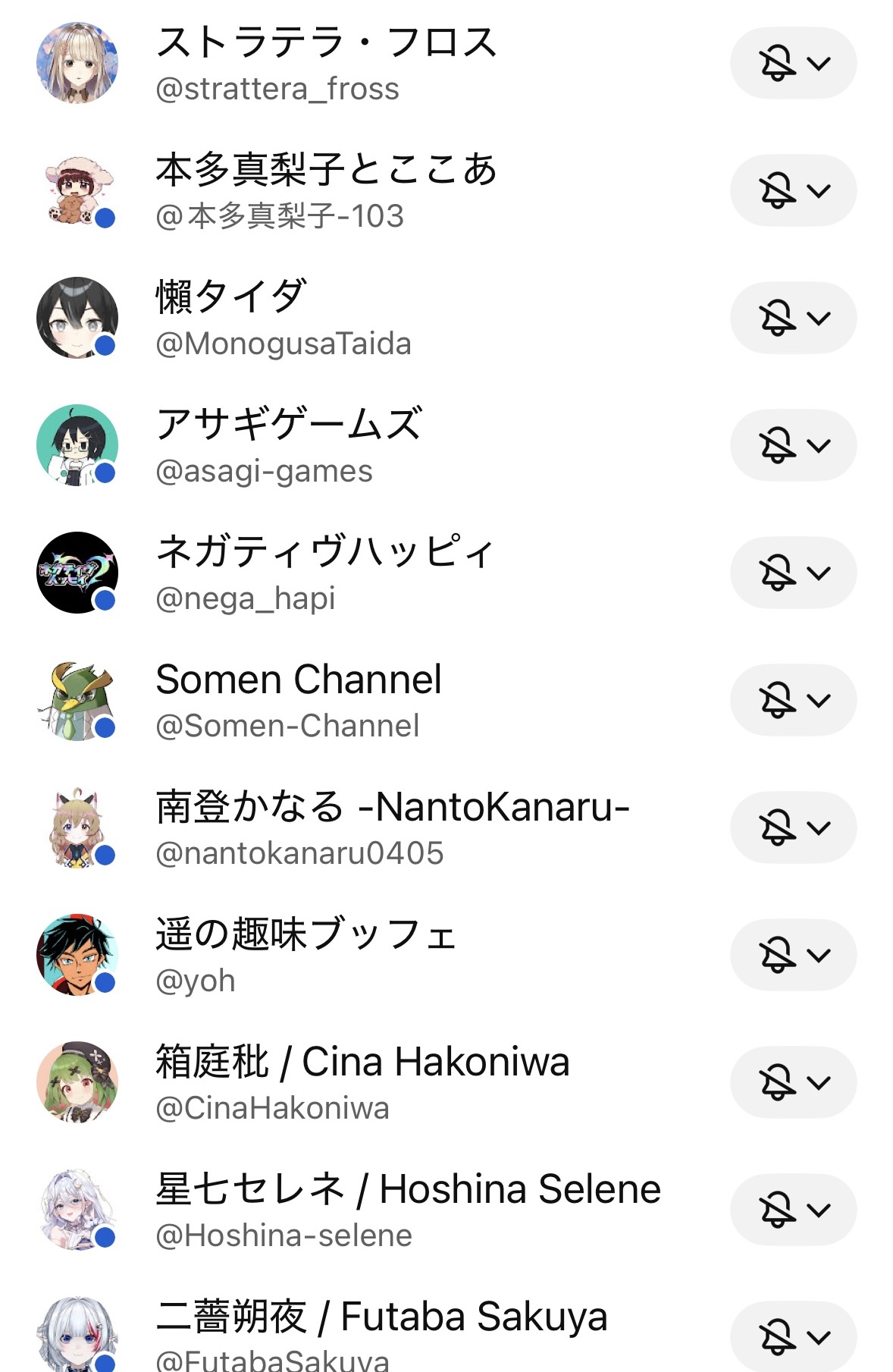The height and width of the screenshot is (1372, 893).
Task: Open notification options for @yoh
Action: [x=793, y=955]
